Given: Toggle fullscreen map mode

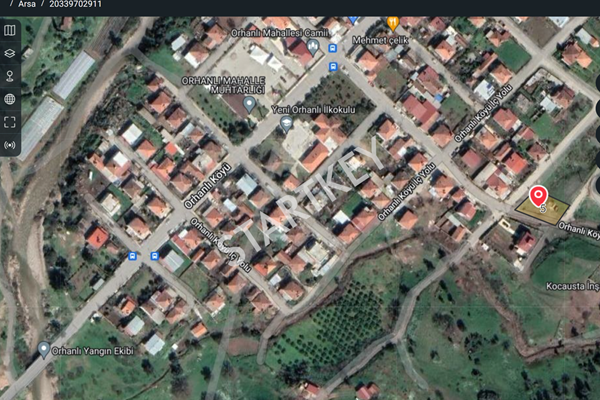Looking at the screenshot, I should (x=10, y=122).
